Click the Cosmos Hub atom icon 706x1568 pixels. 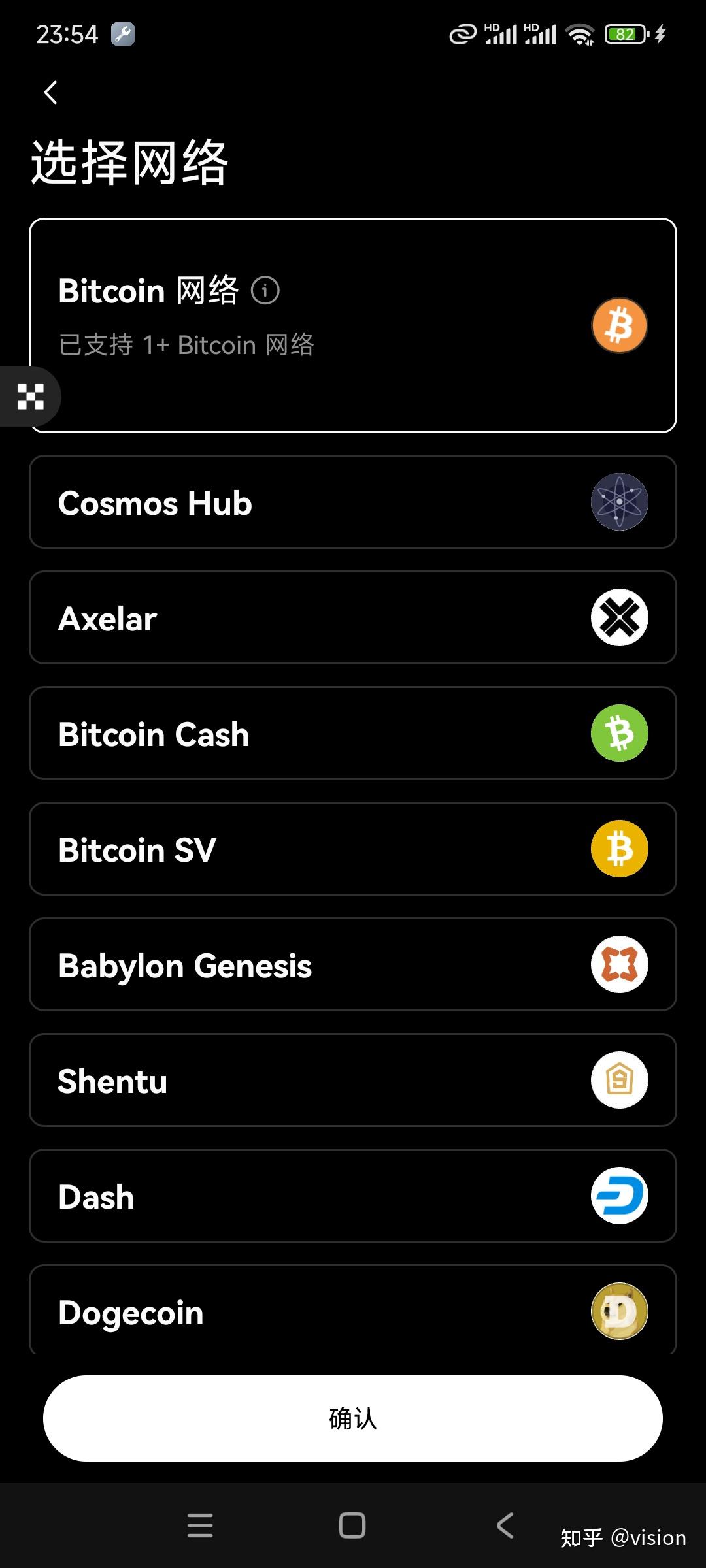(618, 502)
